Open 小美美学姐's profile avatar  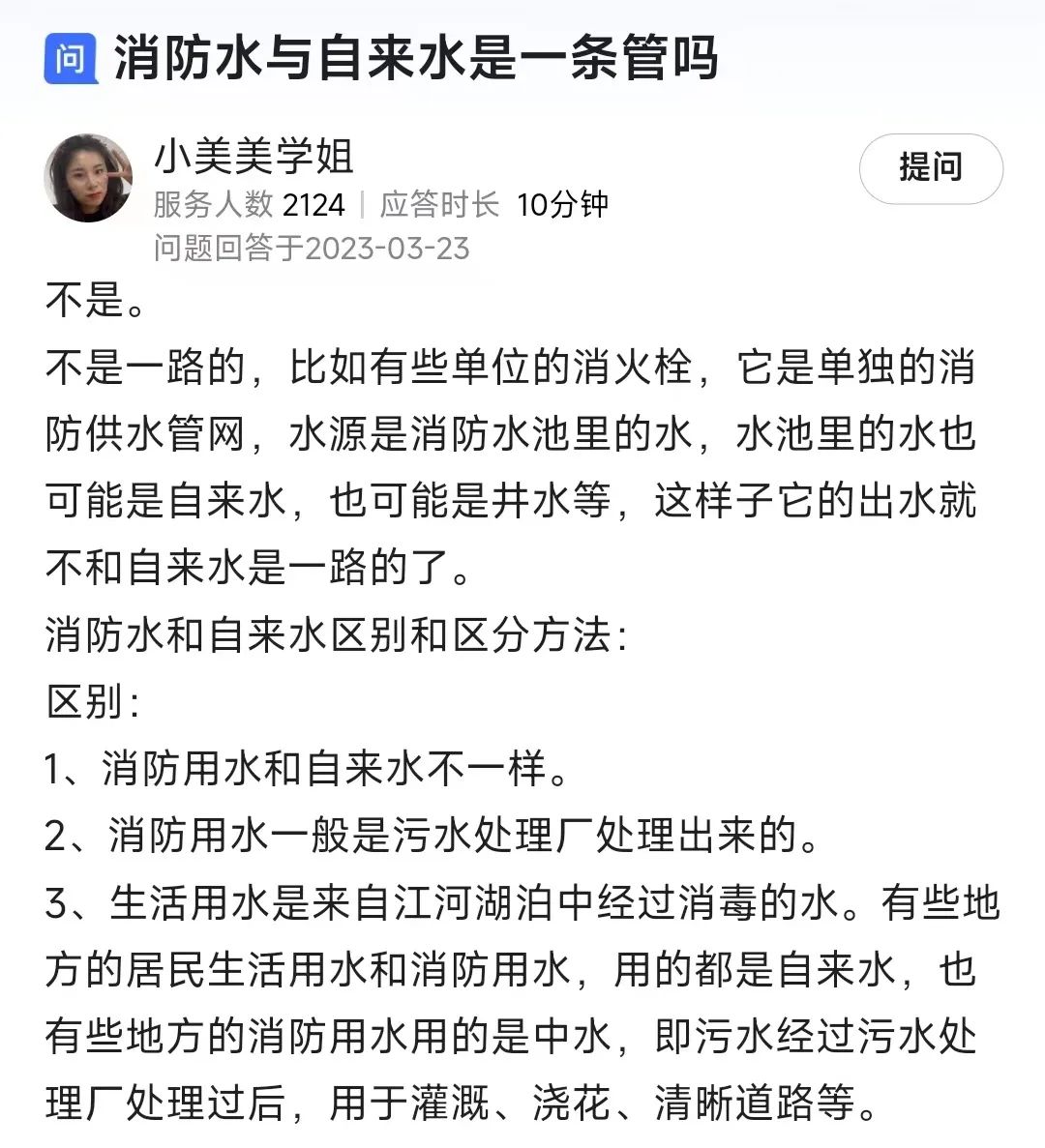tap(89, 178)
